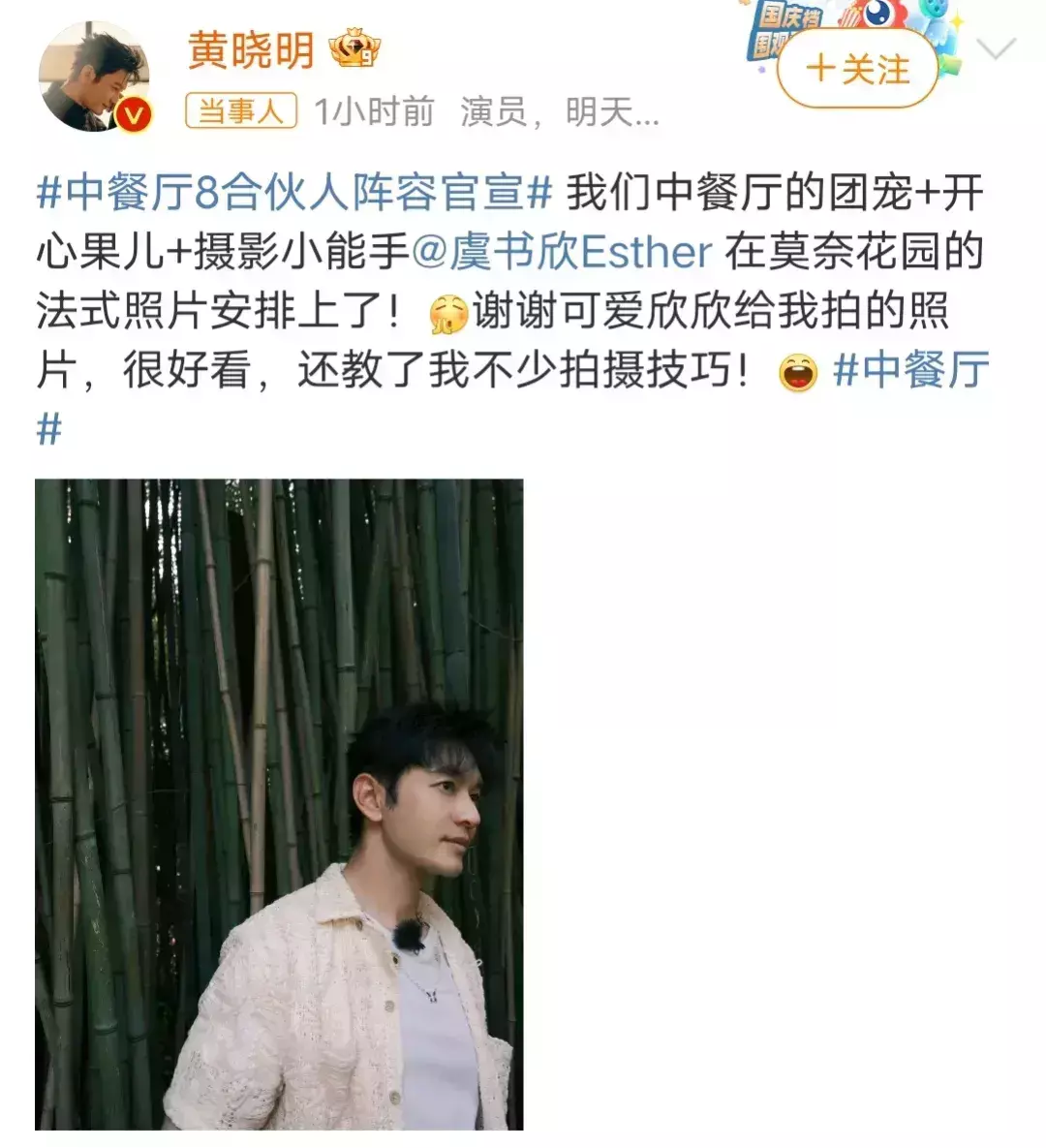Open the #中餐厅8合伙人阵容官宣# hashtag
This screenshot has width=1046, height=1148.
coord(293,193)
